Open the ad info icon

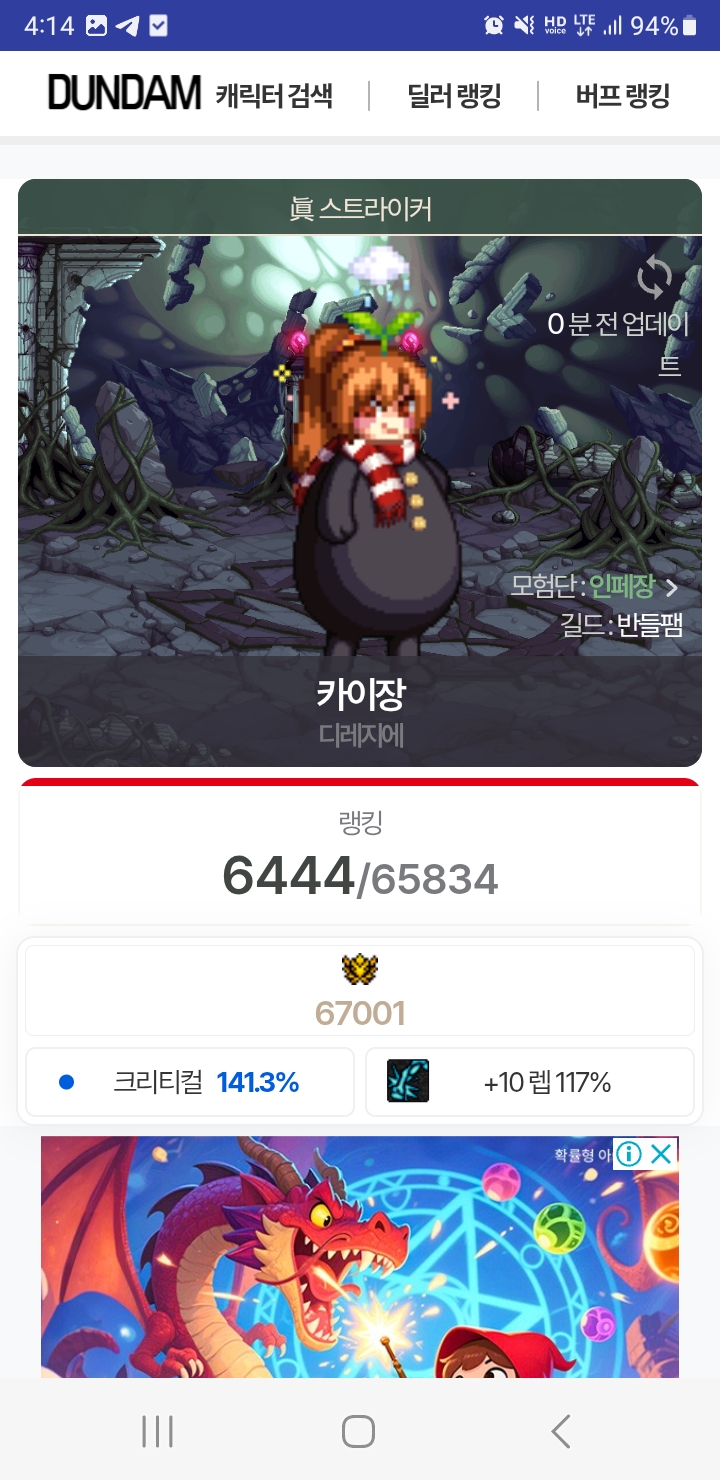[628, 1154]
